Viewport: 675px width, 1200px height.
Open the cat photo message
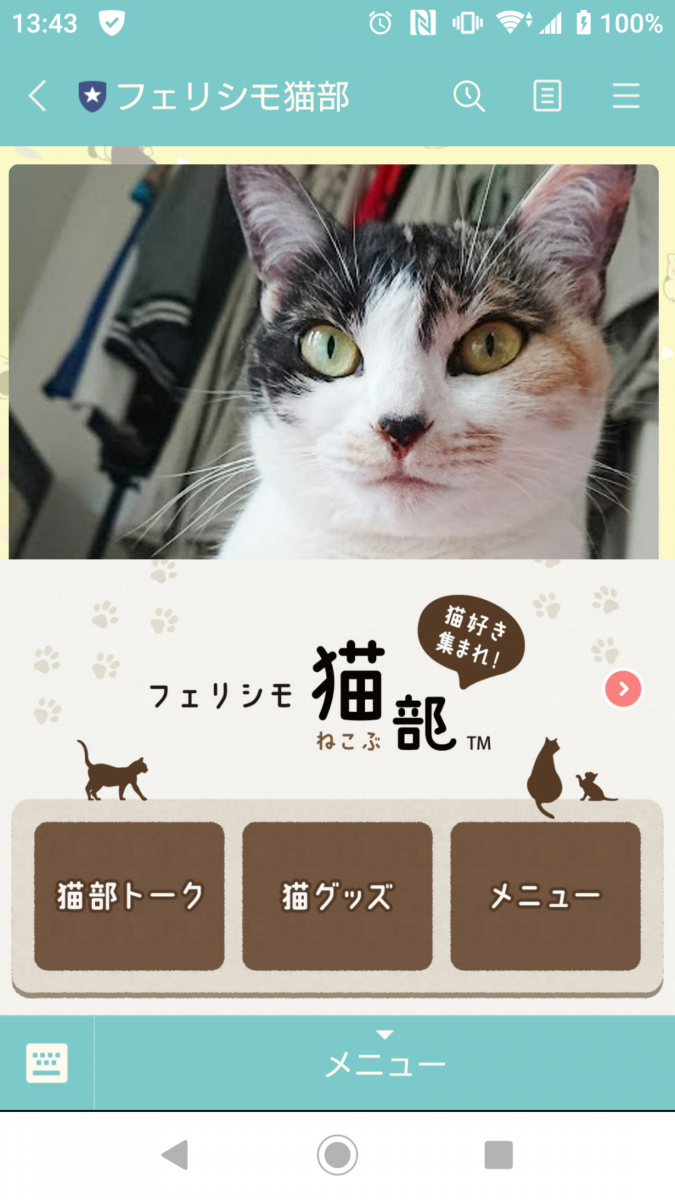pos(334,361)
